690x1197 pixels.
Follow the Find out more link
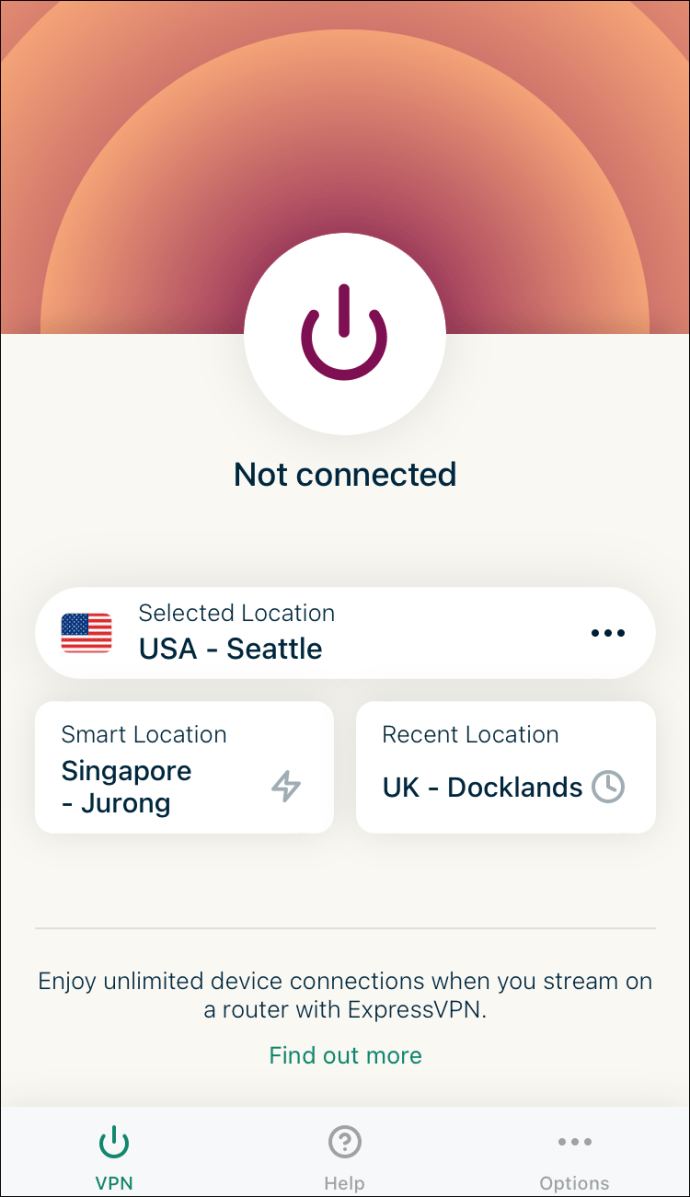pos(345,1055)
